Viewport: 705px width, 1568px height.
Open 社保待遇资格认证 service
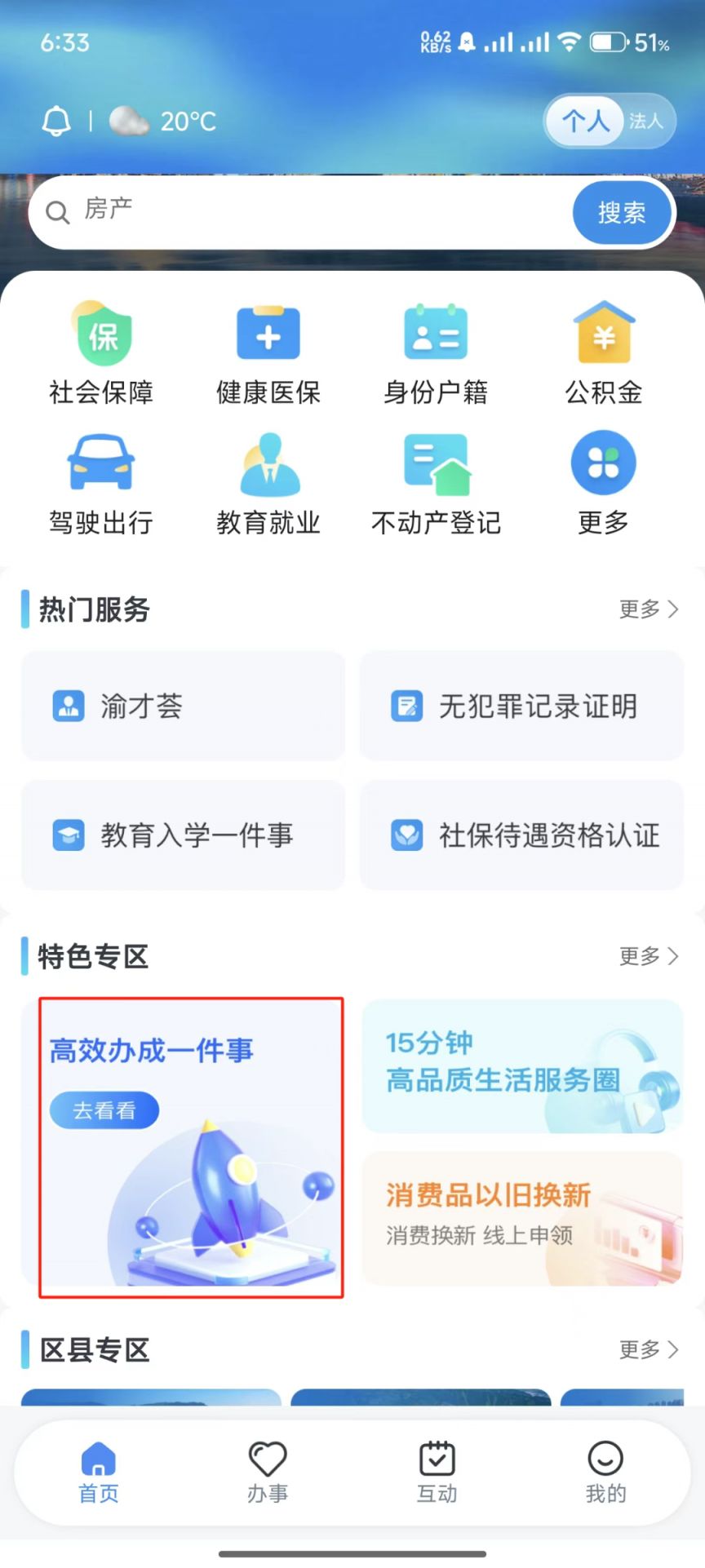point(521,835)
